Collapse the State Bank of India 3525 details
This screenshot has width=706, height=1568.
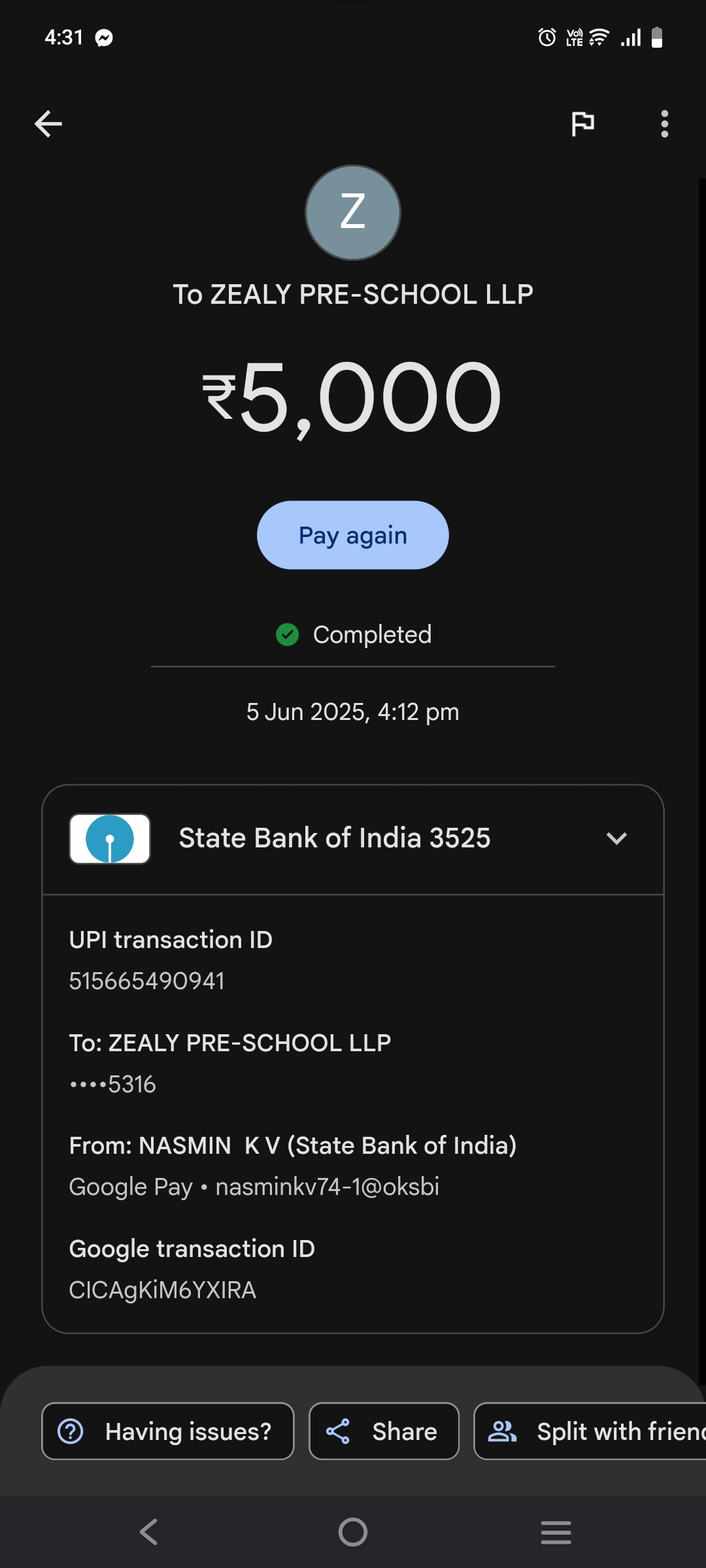616,838
